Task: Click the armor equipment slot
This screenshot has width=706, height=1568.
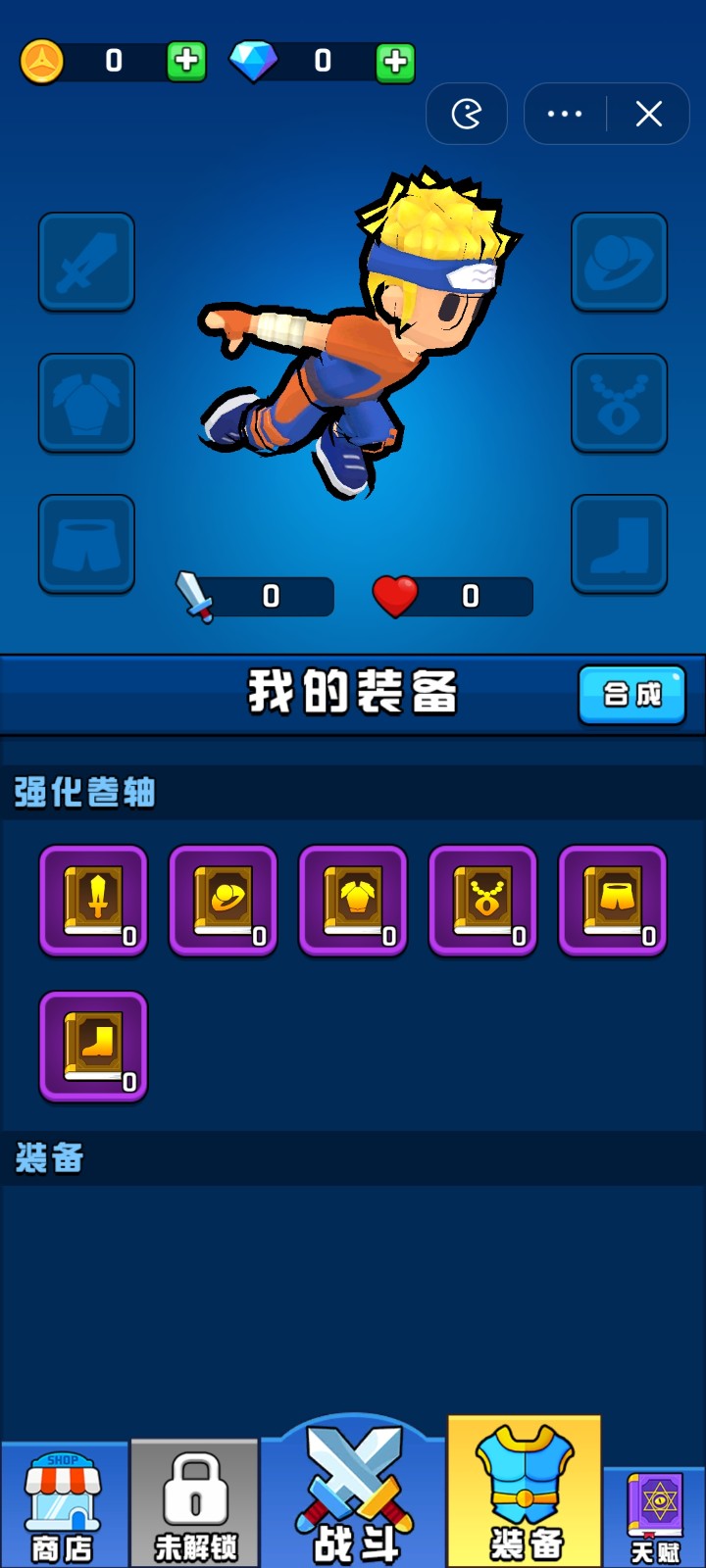Action: (86, 403)
